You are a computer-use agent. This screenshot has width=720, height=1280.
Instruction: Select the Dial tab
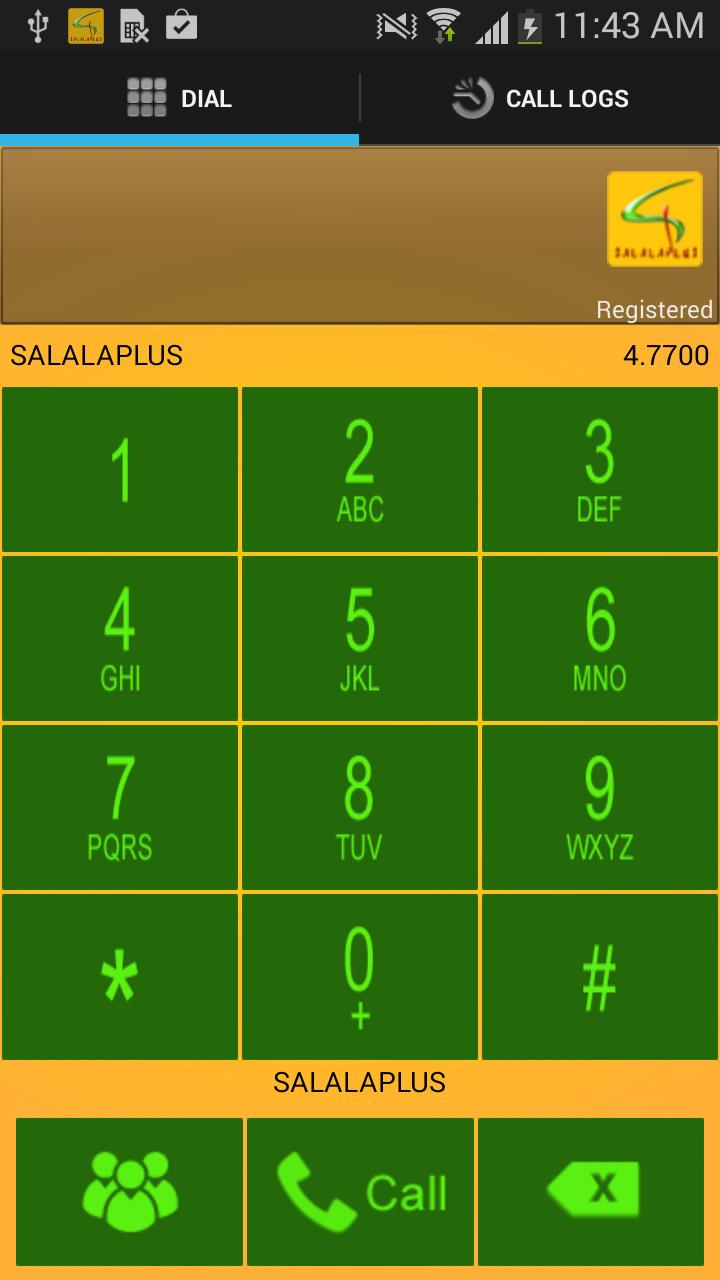180,98
